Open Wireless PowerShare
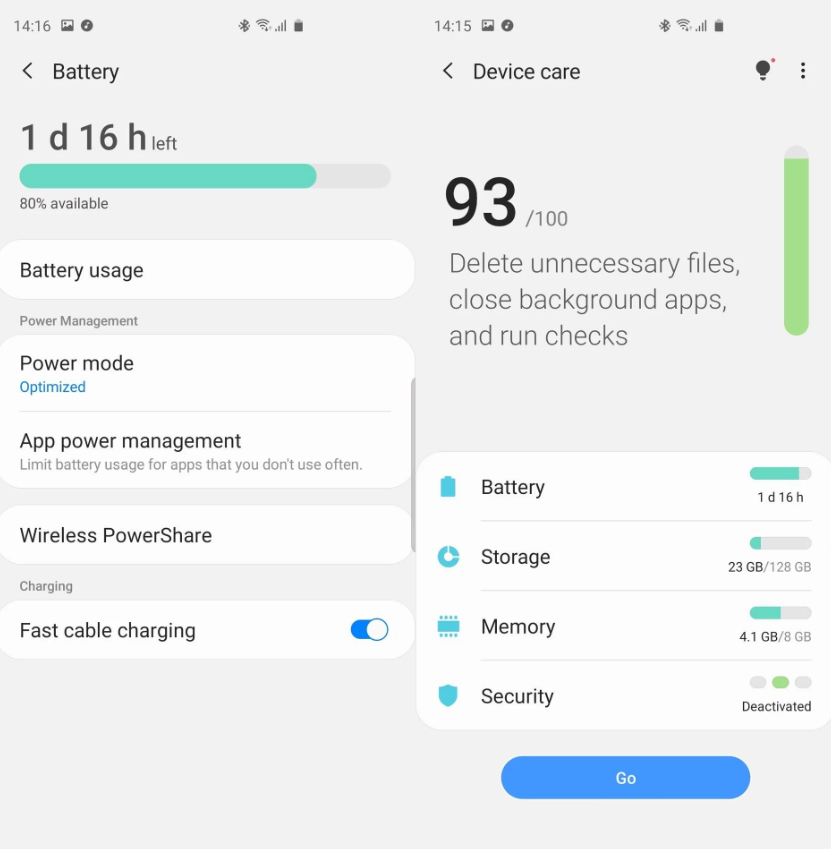Image resolution: width=831 pixels, height=849 pixels. click(206, 535)
